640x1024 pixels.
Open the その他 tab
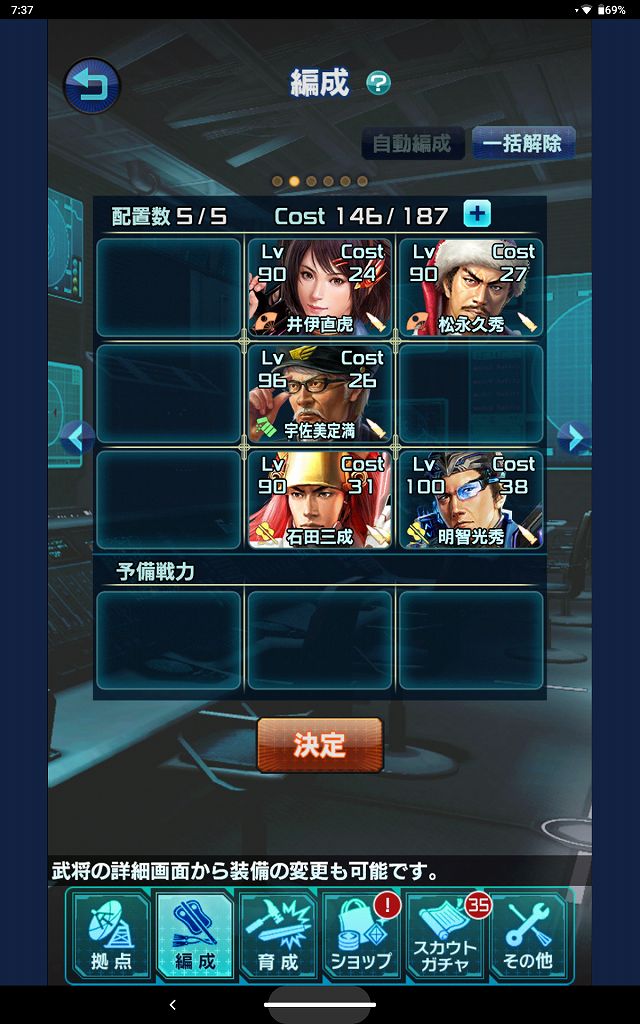(x=529, y=935)
